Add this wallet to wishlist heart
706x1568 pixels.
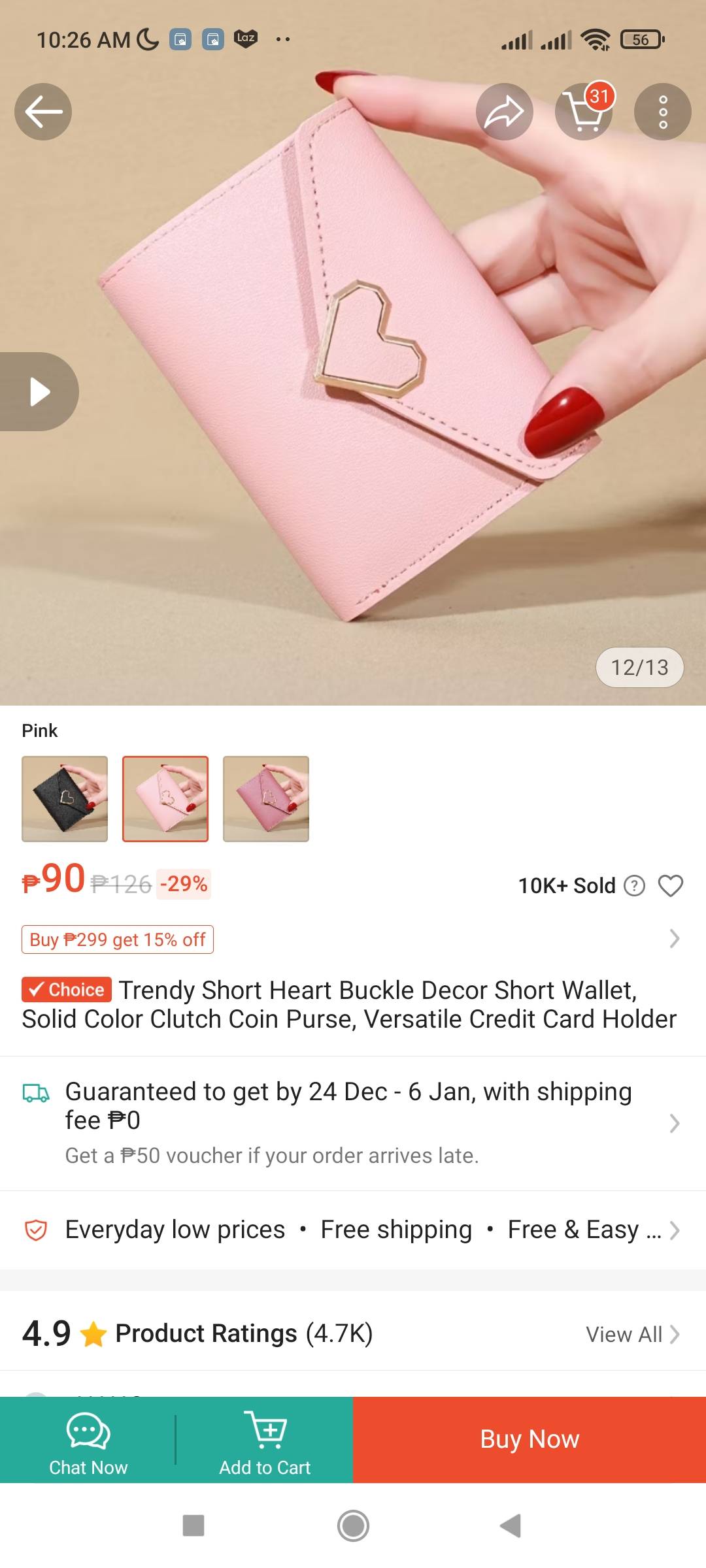coord(670,886)
